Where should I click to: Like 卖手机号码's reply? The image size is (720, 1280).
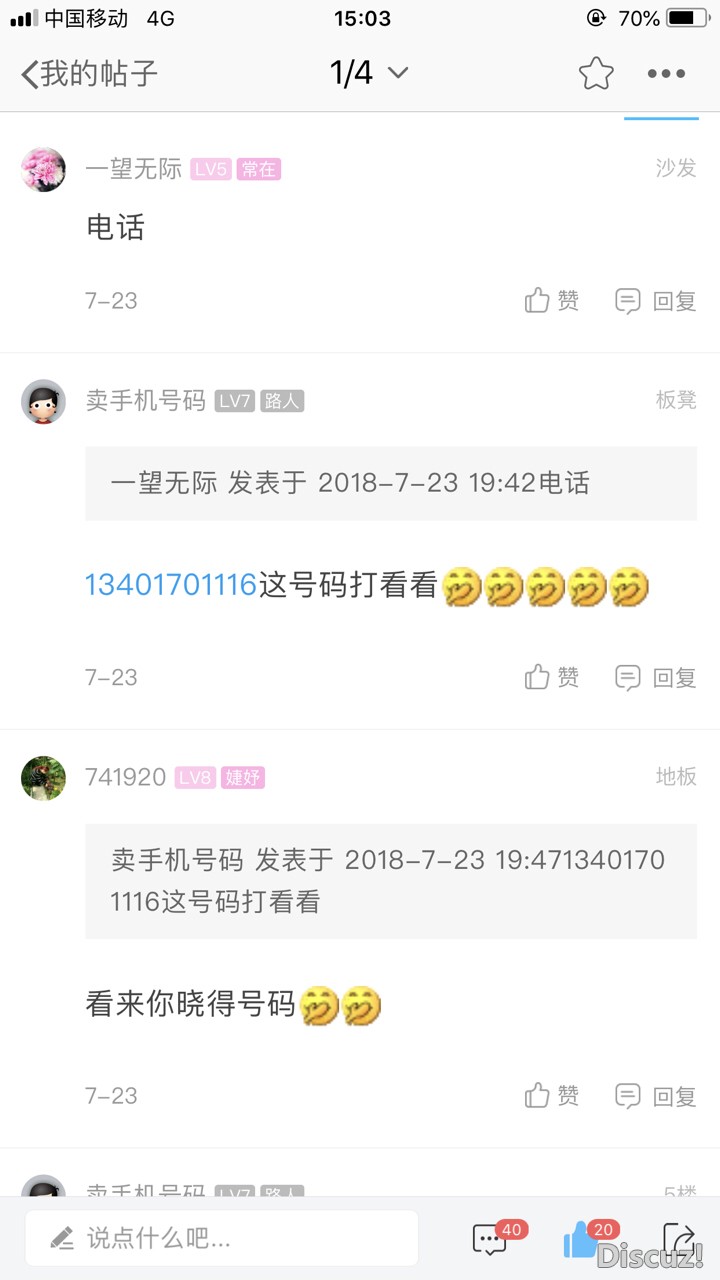pos(552,677)
